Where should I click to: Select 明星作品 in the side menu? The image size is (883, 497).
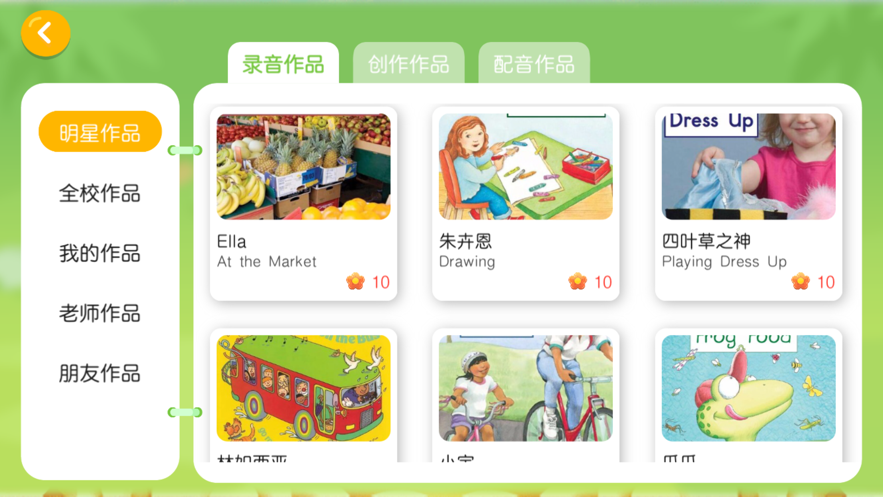point(100,133)
